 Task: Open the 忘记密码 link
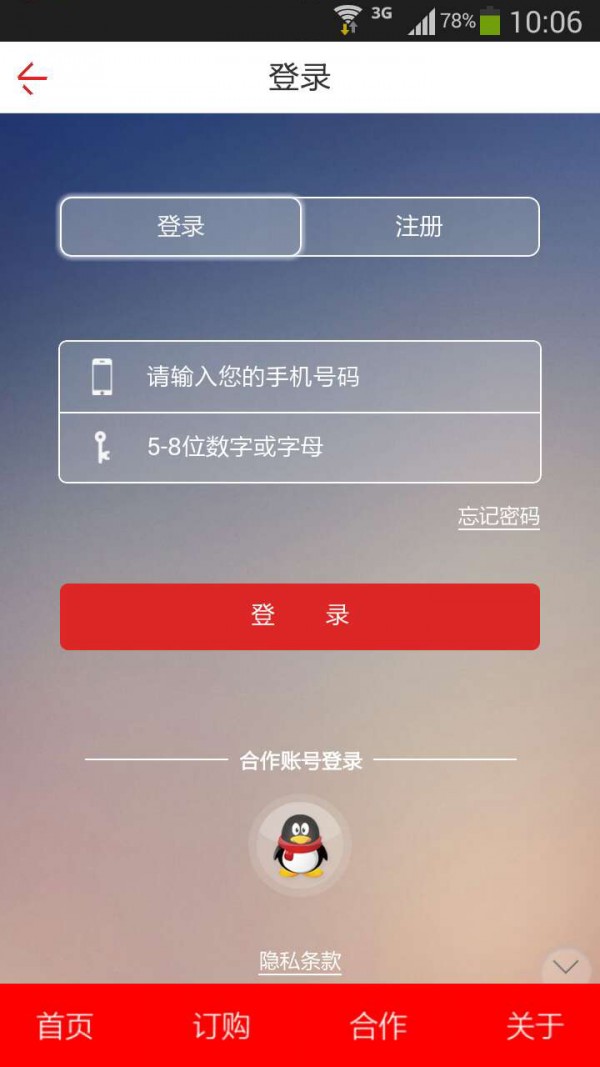pos(498,517)
